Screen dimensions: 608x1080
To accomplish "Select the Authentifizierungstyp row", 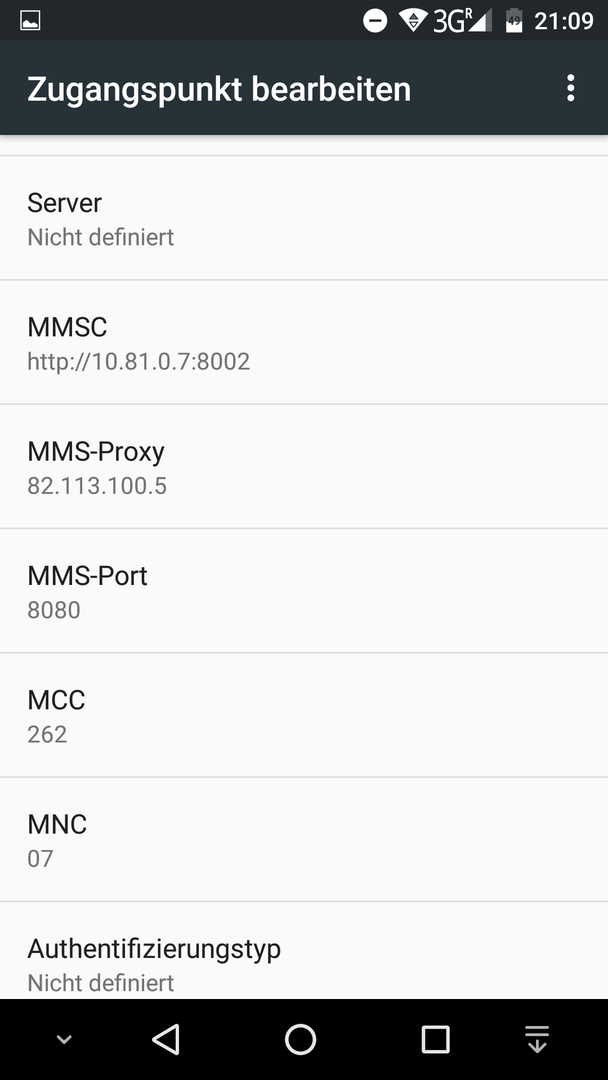I will [x=304, y=951].
